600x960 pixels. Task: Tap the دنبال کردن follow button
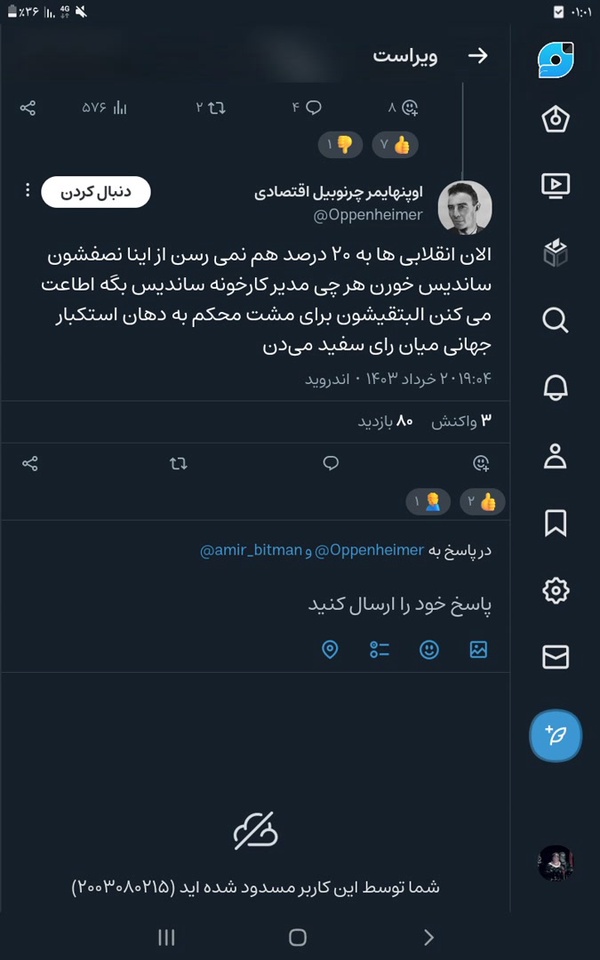(x=96, y=192)
